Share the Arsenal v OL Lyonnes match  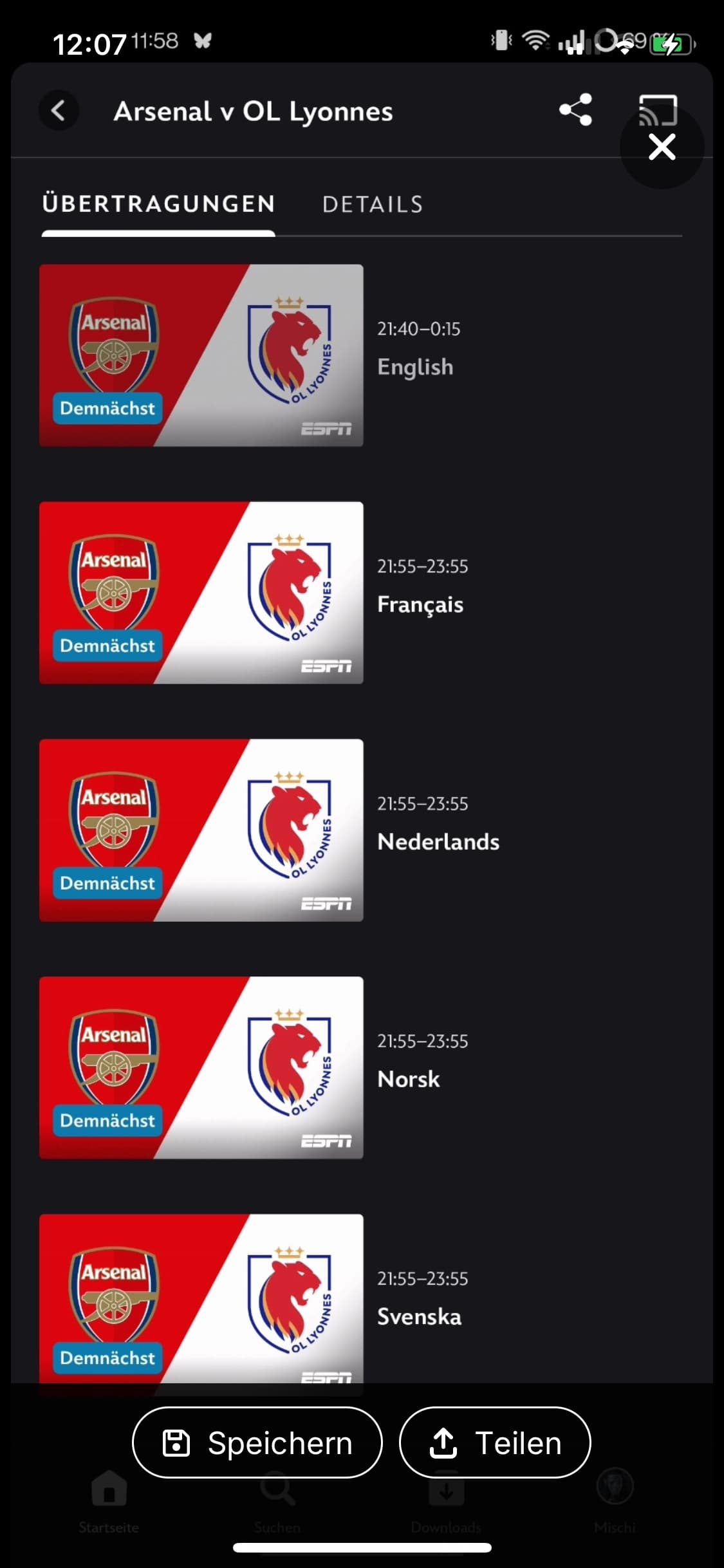(575, 110)
